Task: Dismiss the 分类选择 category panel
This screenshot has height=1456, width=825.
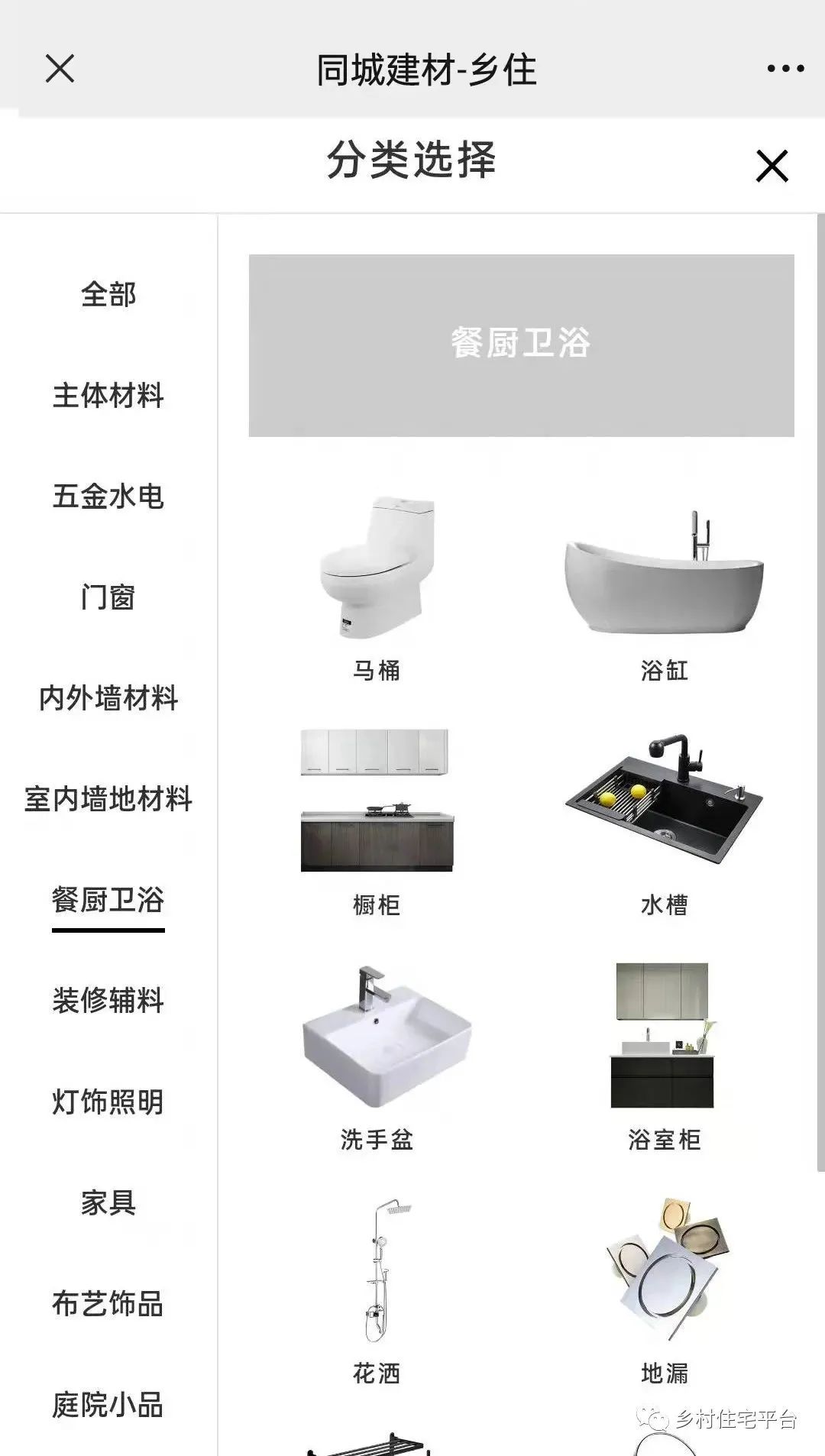Action: coord(772,166)
